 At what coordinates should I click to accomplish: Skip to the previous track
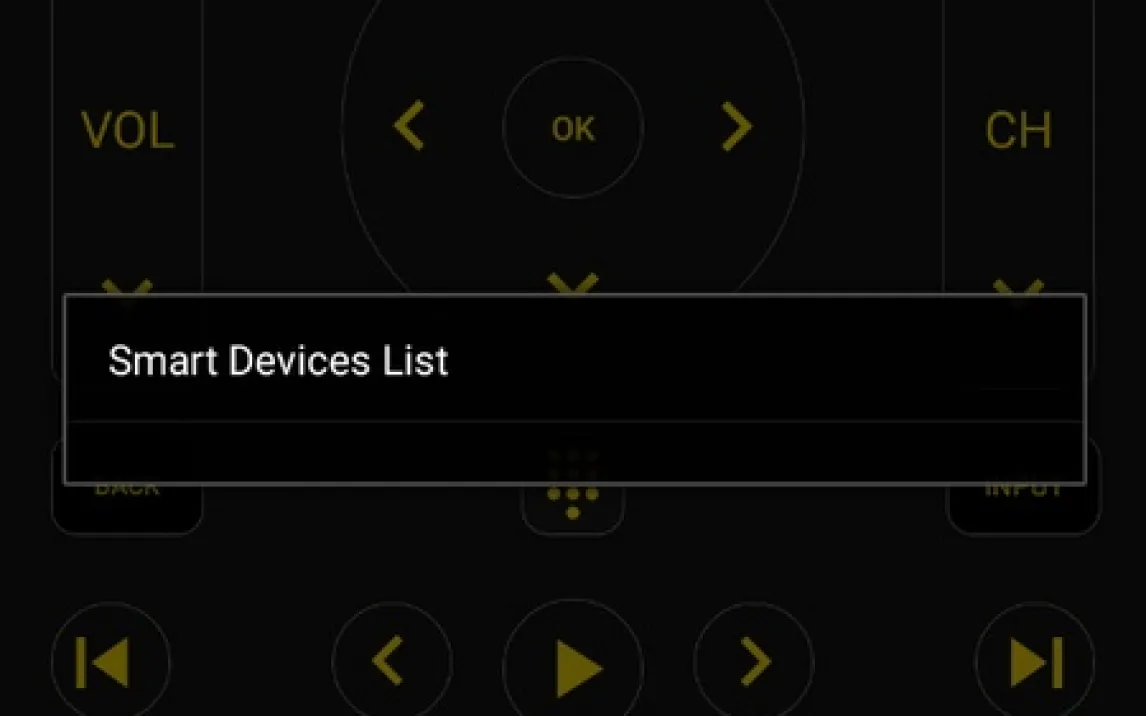108,661
